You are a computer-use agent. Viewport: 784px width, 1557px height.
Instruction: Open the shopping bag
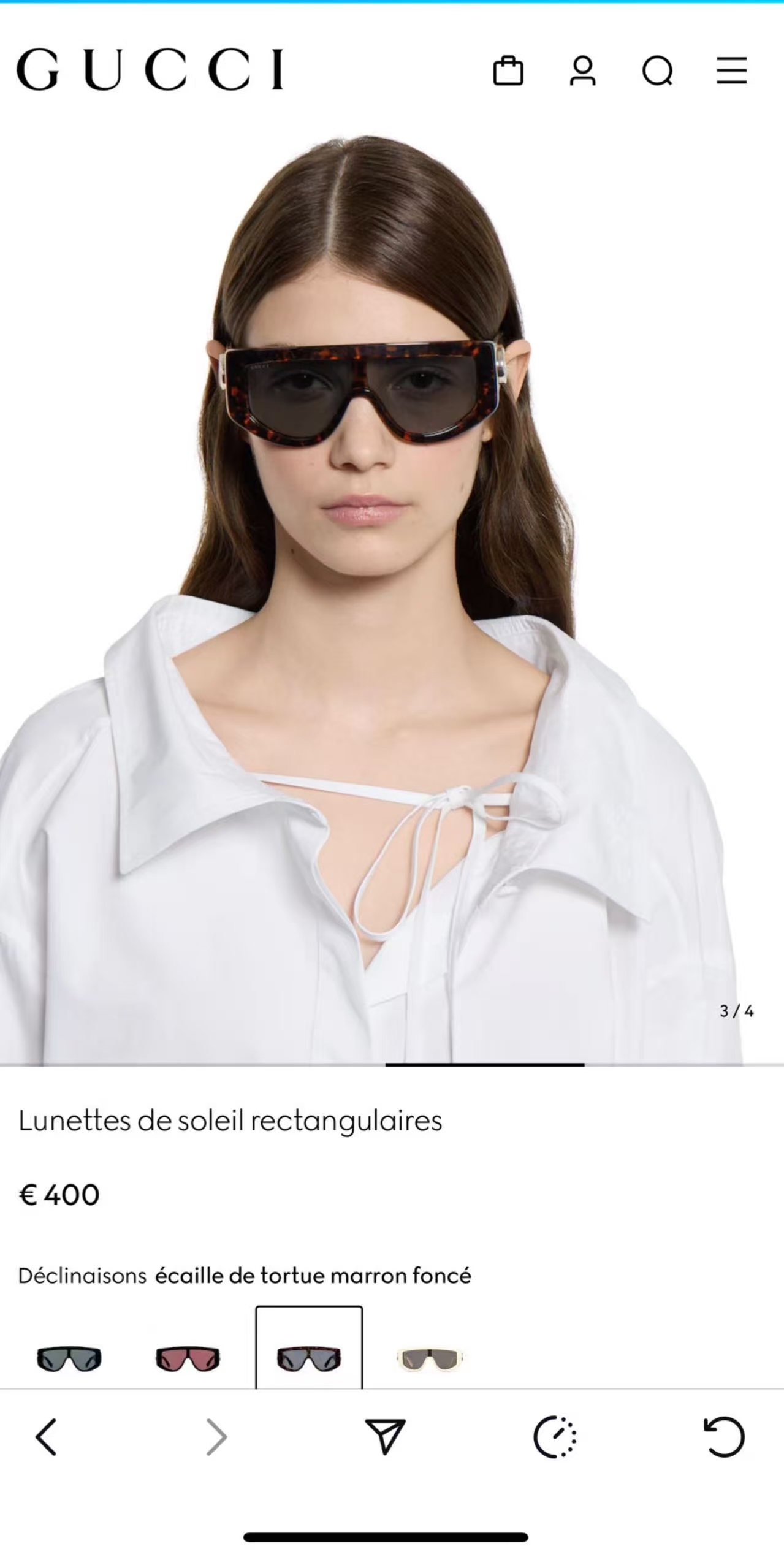[508, 70]
